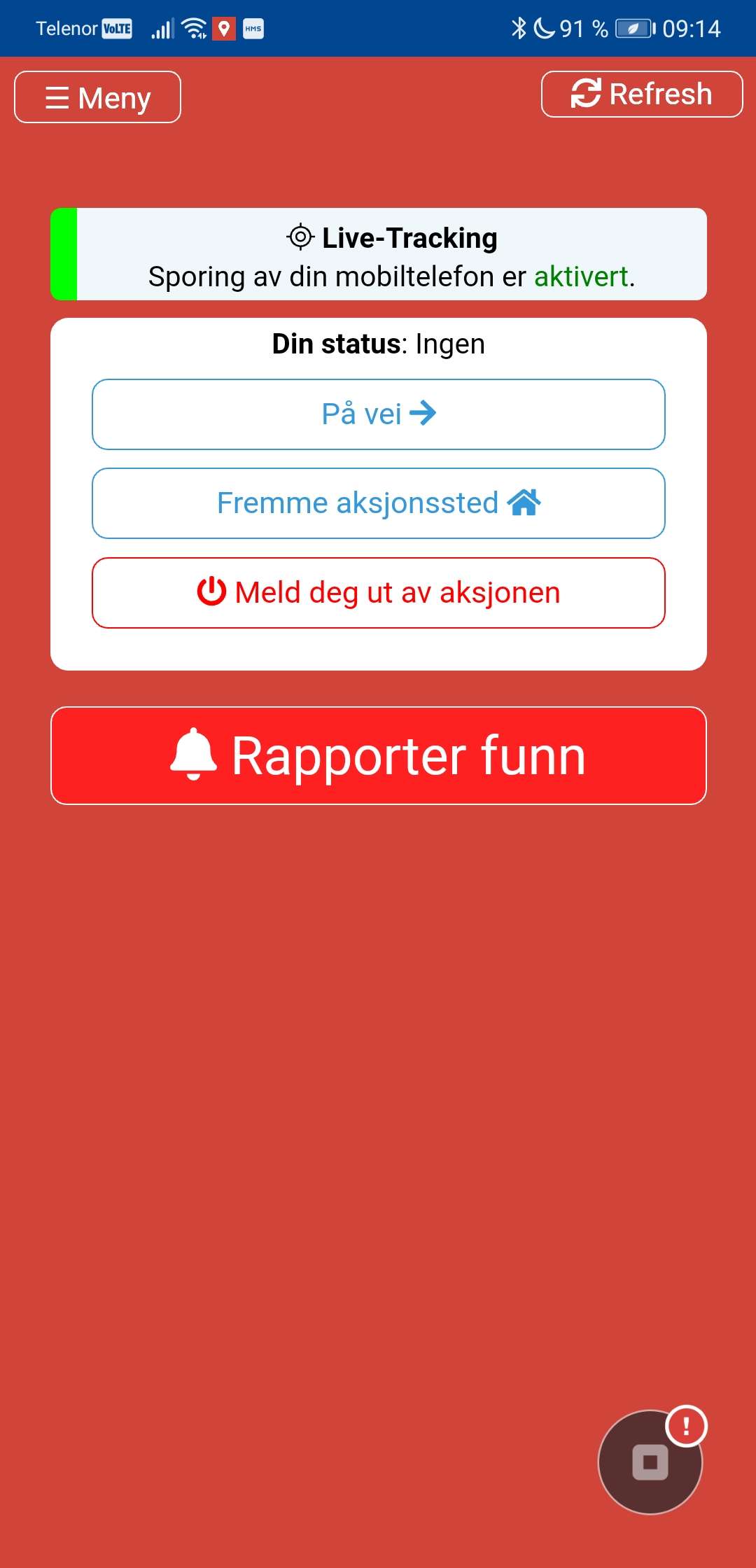The height and width of the screenshot is (1568, 756).
Task: Tap the Refresh button
Action: click(x=641, y=94)
